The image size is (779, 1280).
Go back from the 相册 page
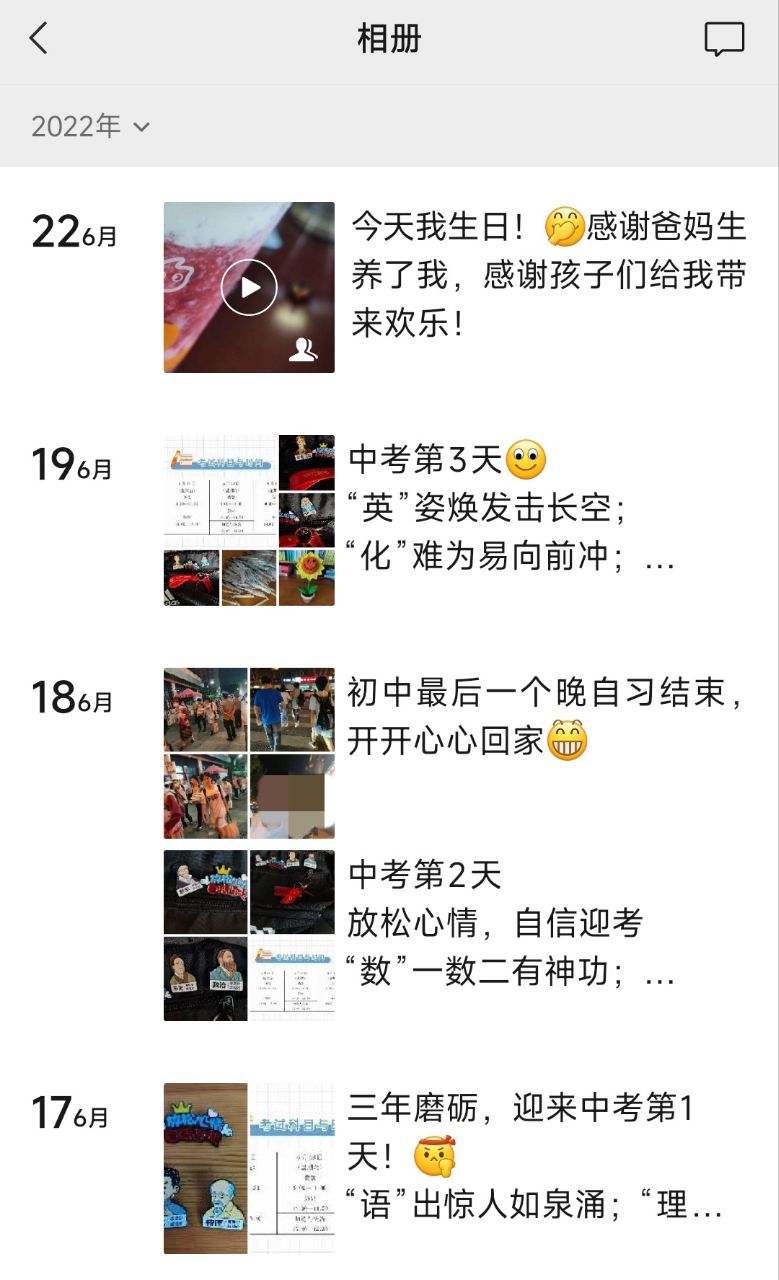pyautogui.click(x=39, y=39)
